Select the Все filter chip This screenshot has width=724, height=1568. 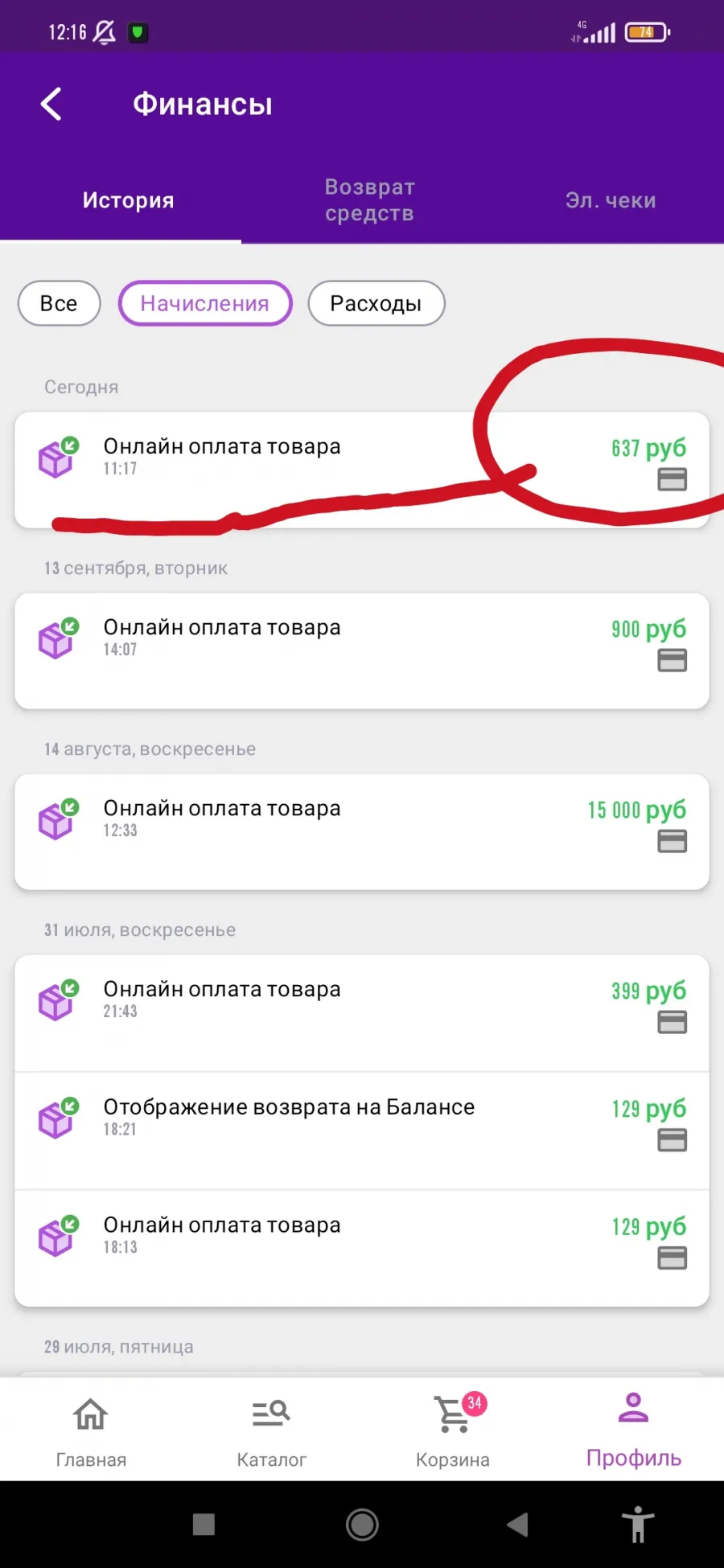point(59,303)
